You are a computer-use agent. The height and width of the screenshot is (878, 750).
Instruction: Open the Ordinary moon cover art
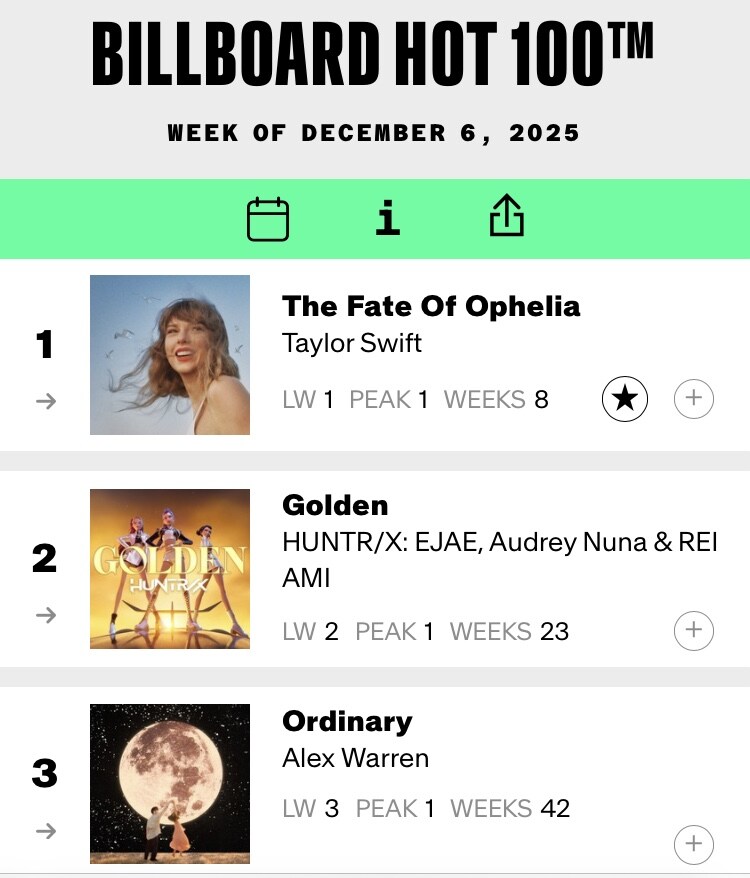(170, 783)
